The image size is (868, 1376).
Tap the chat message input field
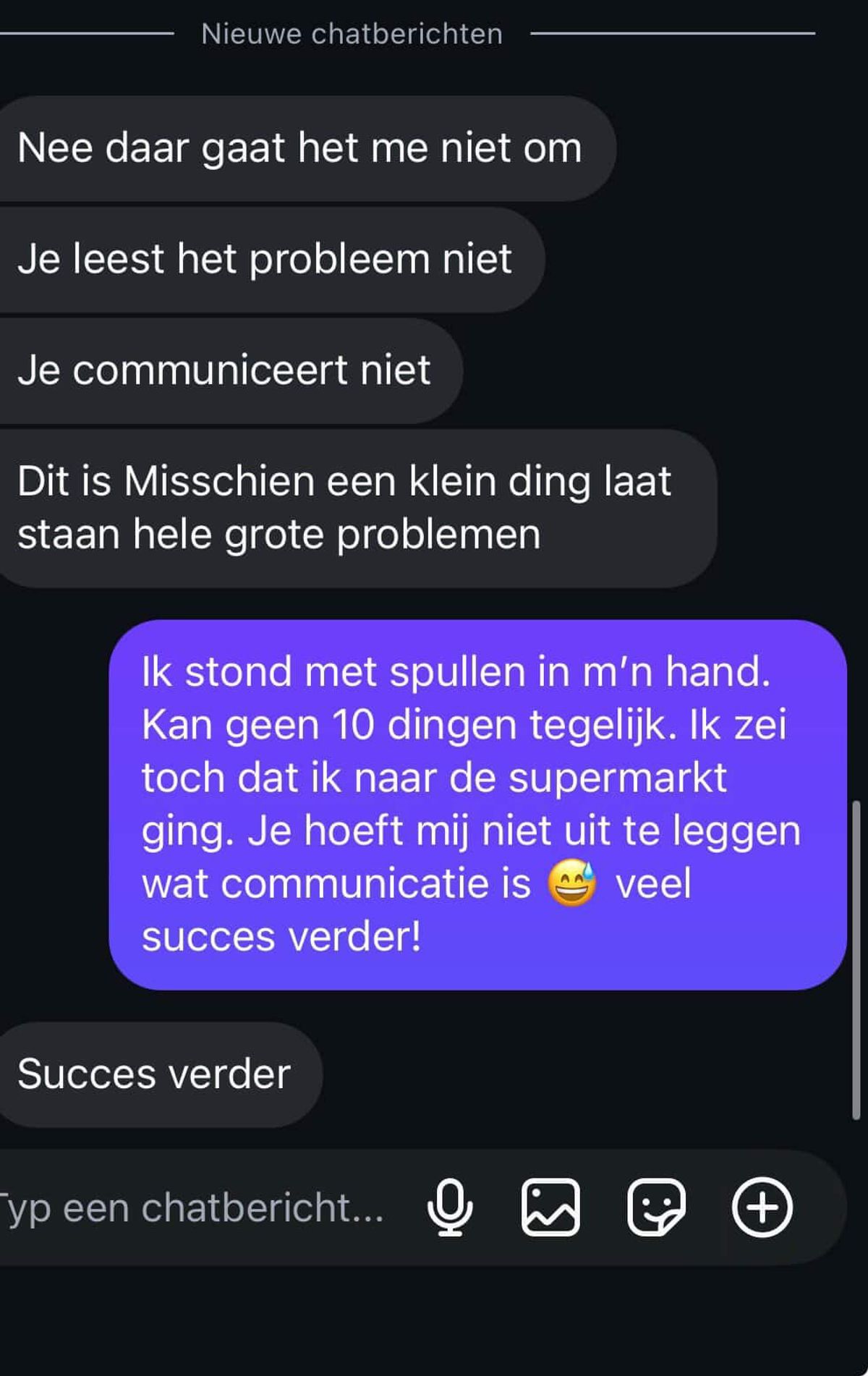[195, 1208]
